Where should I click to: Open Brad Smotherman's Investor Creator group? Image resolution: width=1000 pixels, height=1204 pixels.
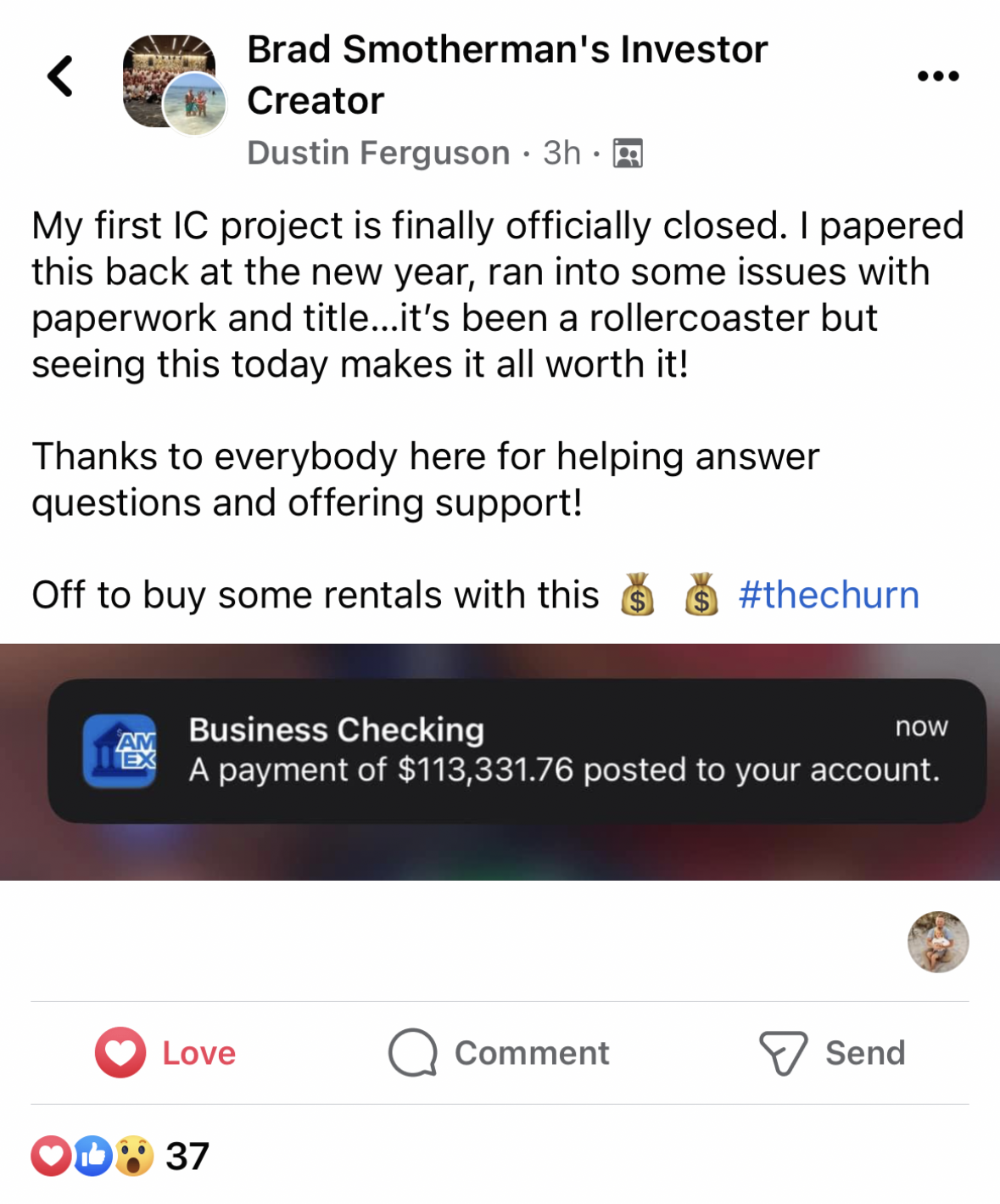pos(506,75)
